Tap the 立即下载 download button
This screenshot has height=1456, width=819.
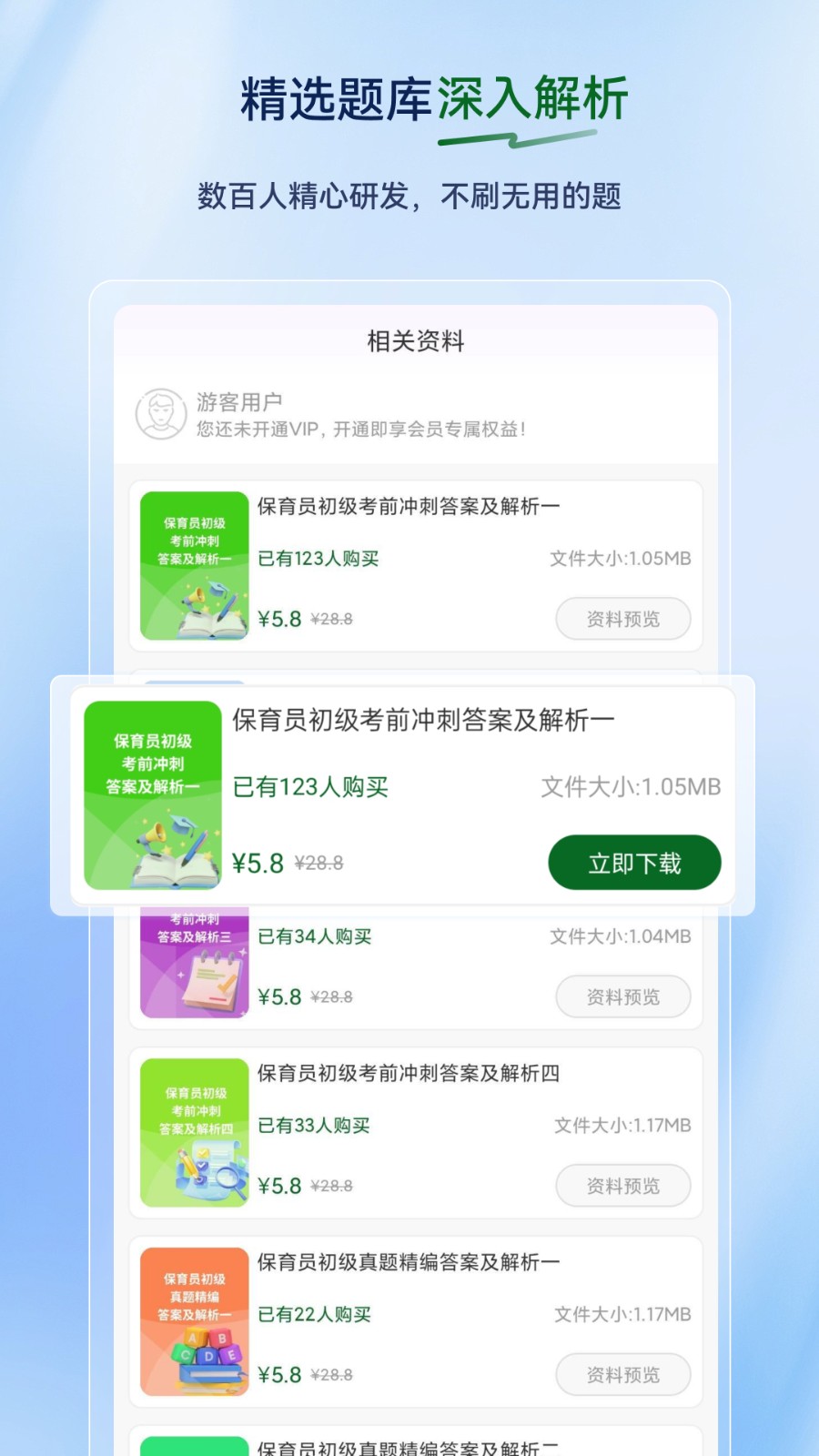[x=634, y=862]
